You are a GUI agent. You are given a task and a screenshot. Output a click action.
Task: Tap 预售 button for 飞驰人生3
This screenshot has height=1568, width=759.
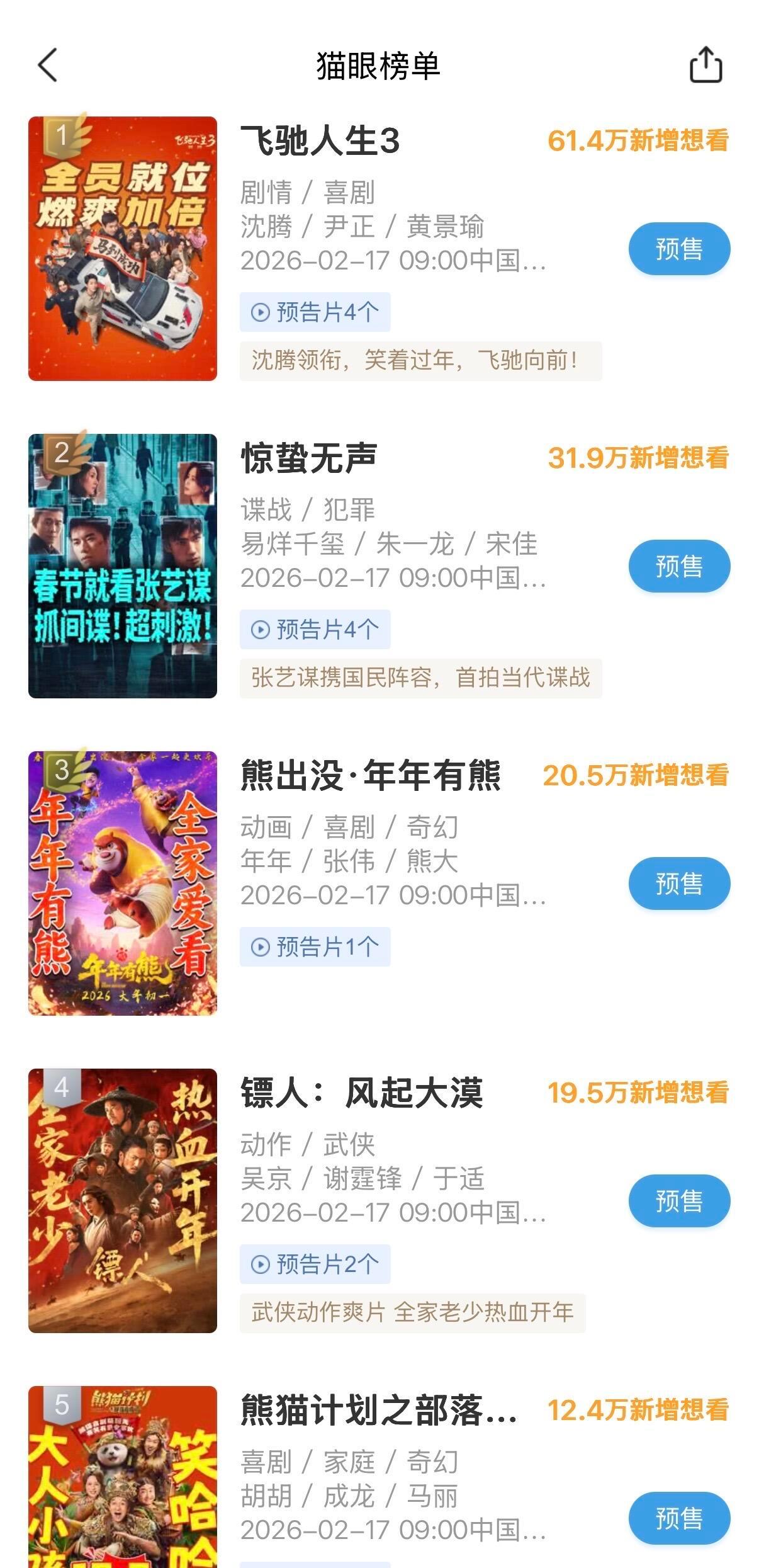(679, 249)
